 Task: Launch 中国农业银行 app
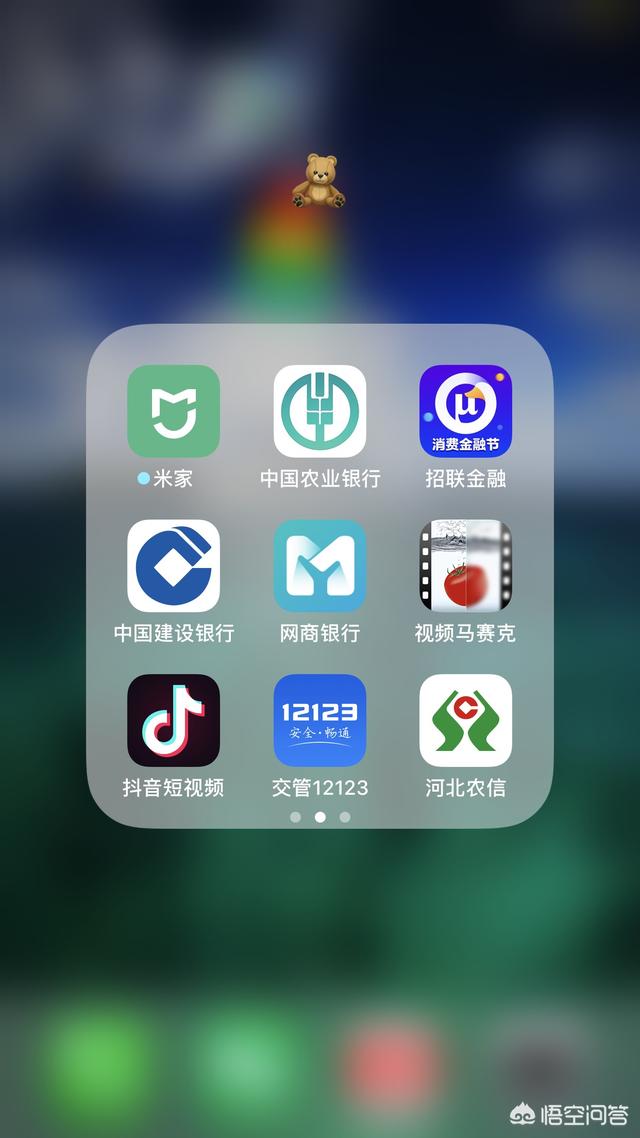click(x=320, y=411)
